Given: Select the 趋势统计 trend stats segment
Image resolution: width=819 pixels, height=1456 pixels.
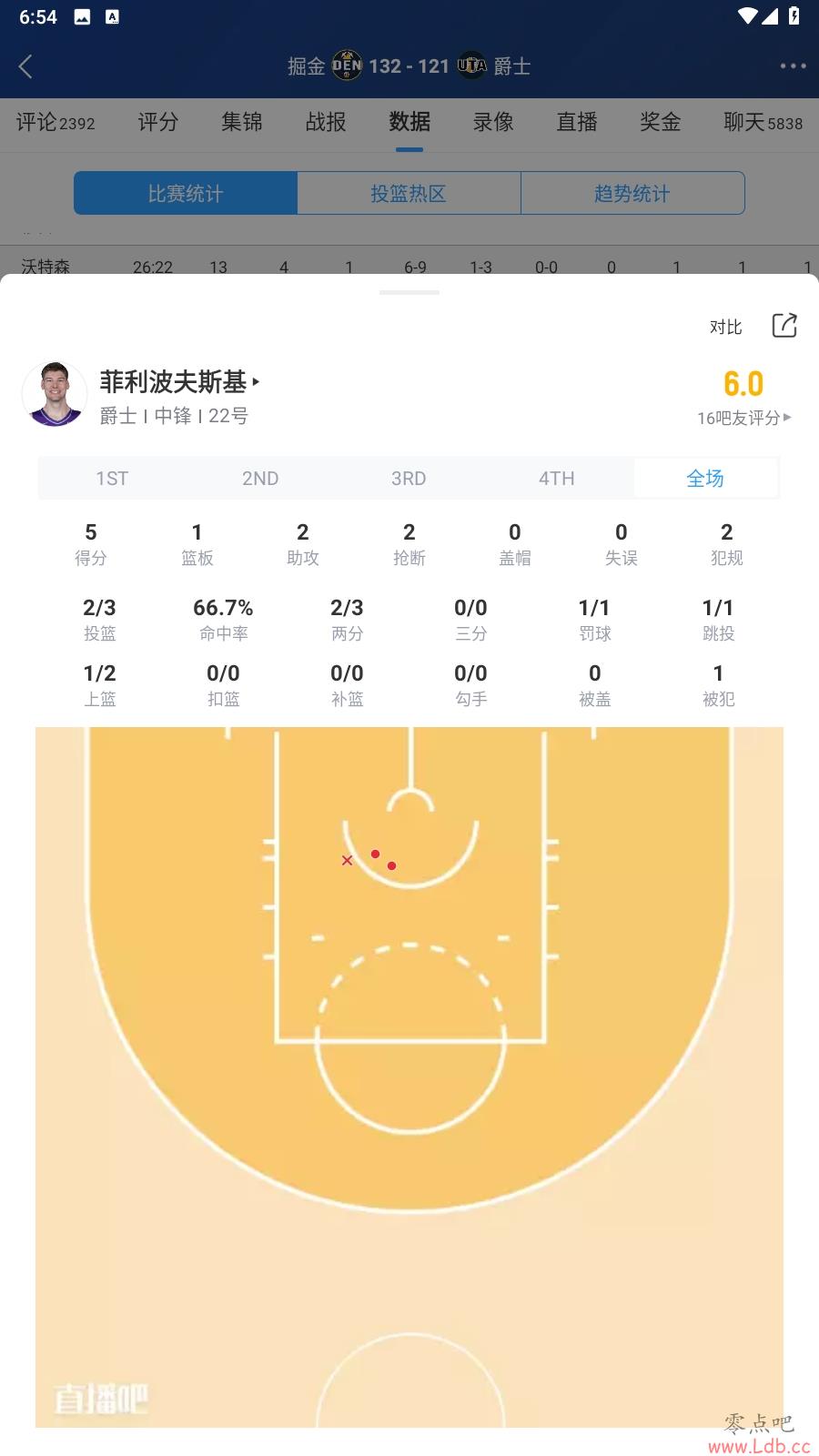Looking at the screenshot, I should (632, 193).
